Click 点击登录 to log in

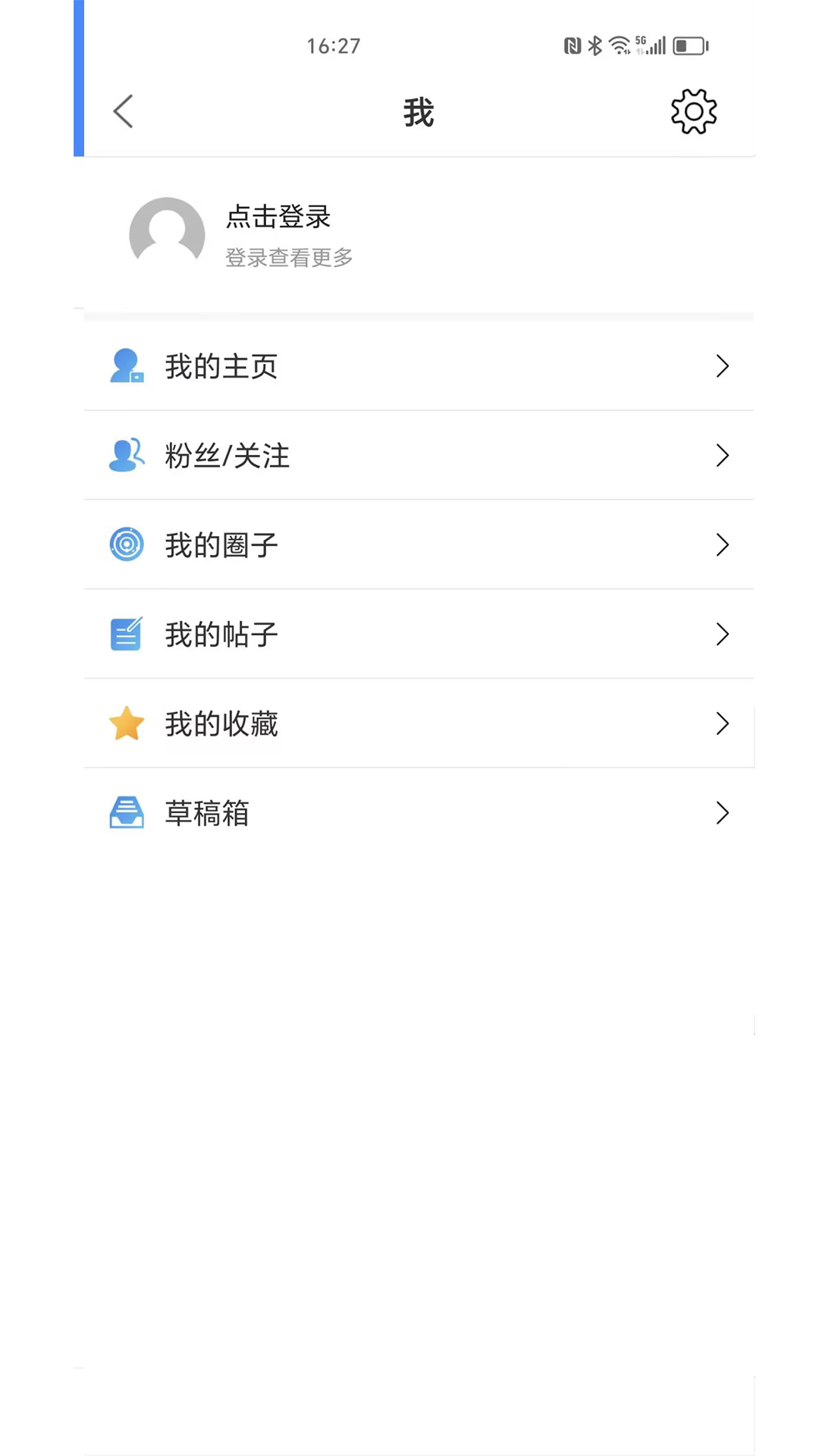click(278, 218)
